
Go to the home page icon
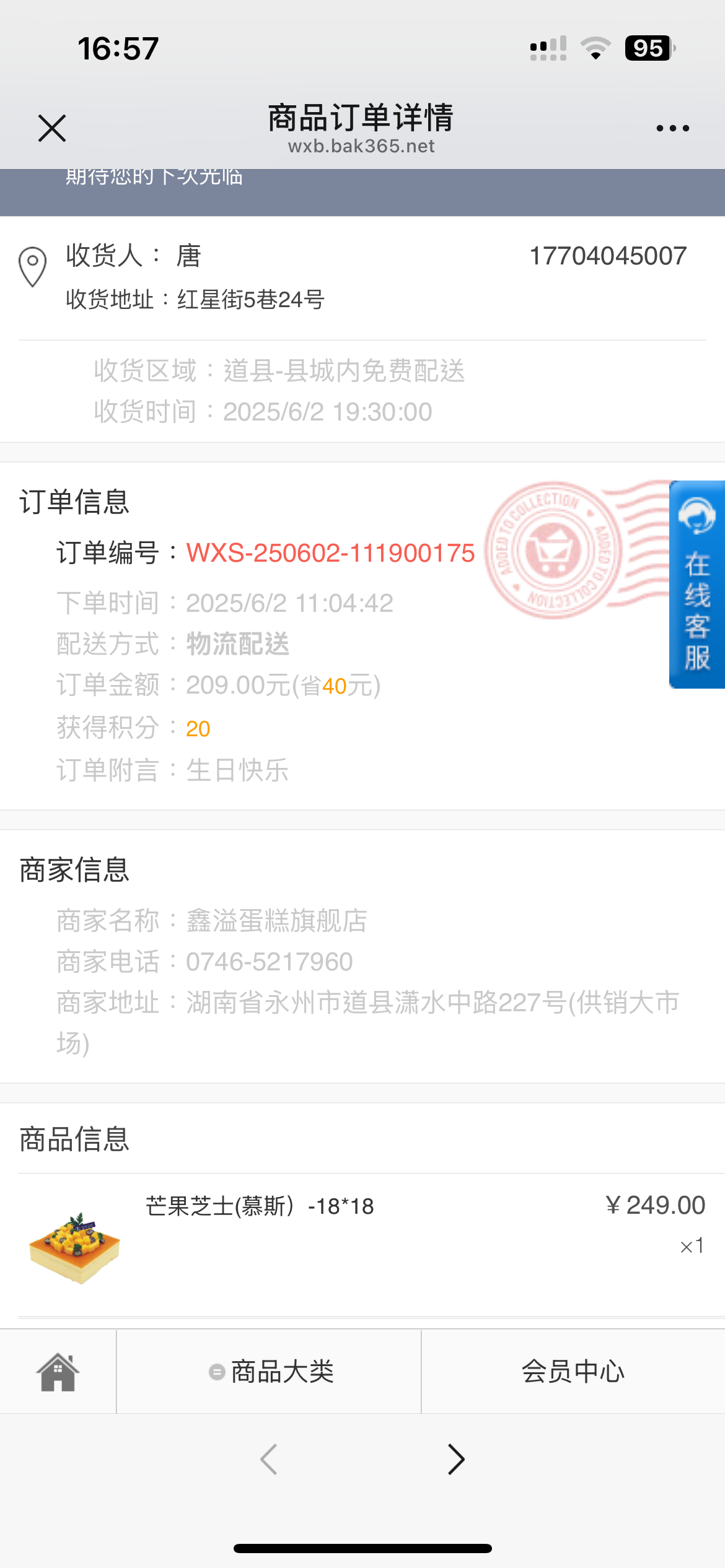tap(58, 1371)
